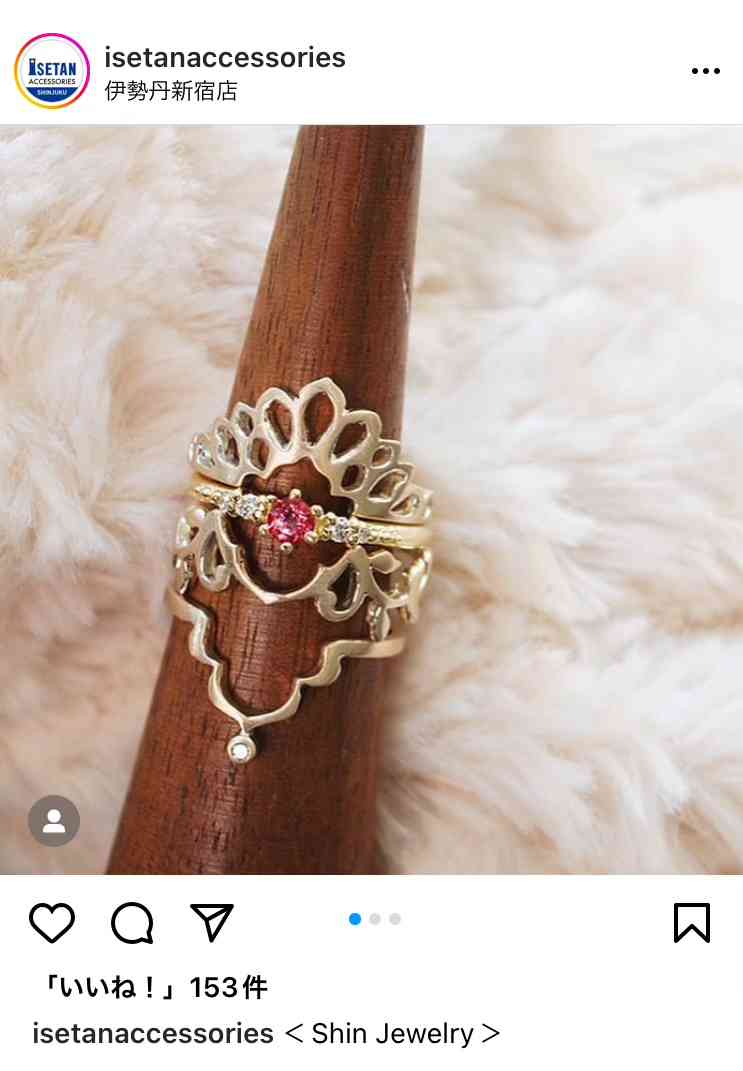This screenshot has height=1071, width=743.
Task: Open the isetanaccessories username in header
Action: pyautogui.click(x=225, y=58)
